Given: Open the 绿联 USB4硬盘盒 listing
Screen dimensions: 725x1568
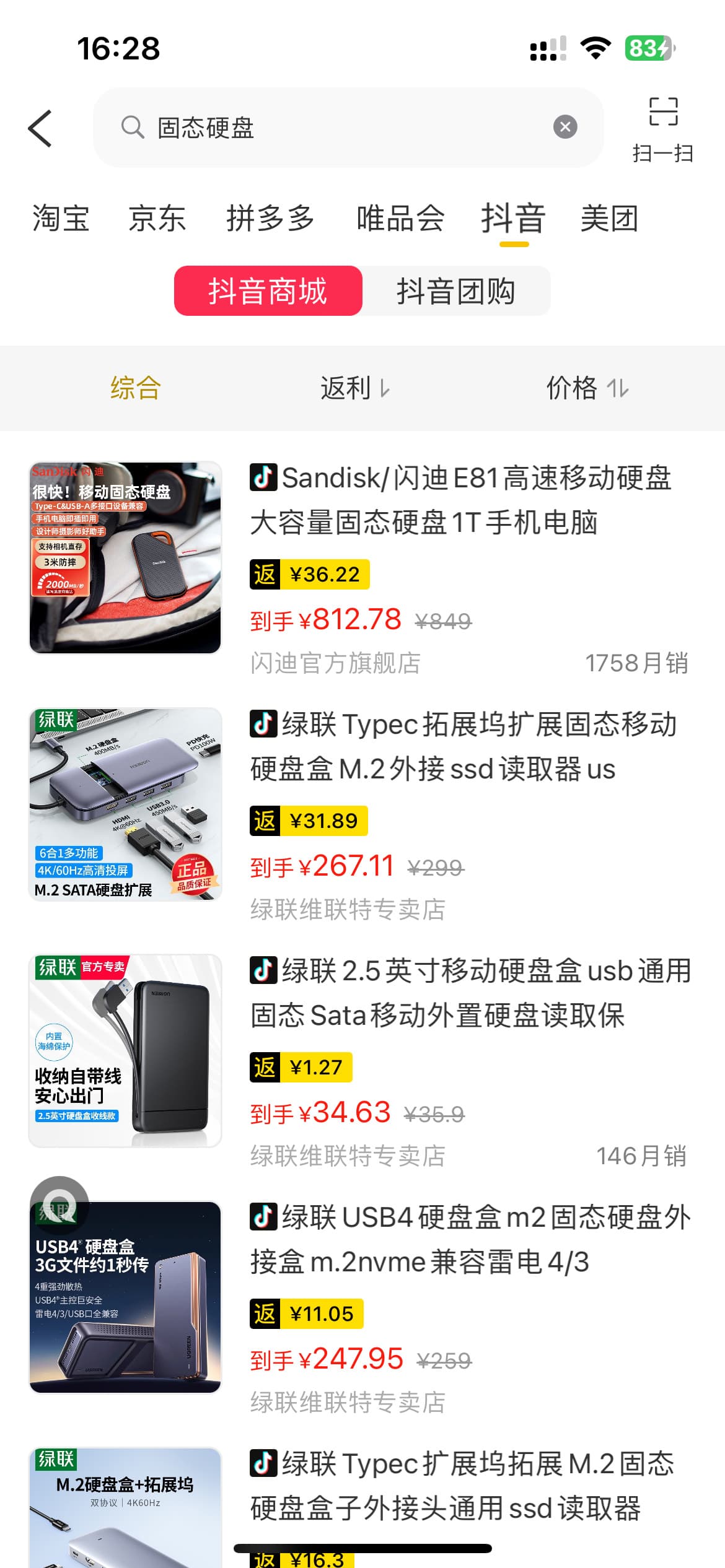Looking at the screenshot, I should [470, 1240].
